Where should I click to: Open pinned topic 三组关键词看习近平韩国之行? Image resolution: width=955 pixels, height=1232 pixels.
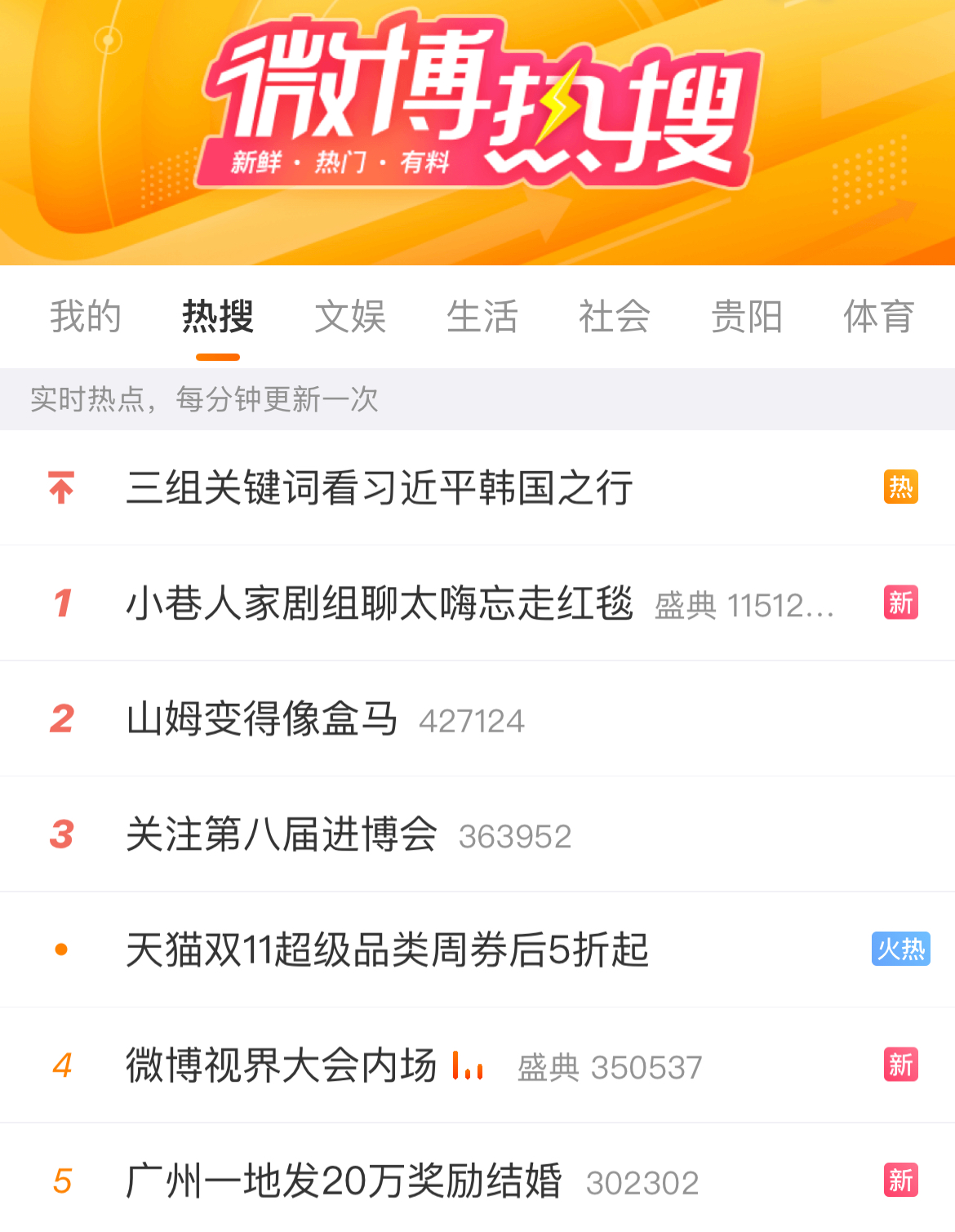coord(380,488)
